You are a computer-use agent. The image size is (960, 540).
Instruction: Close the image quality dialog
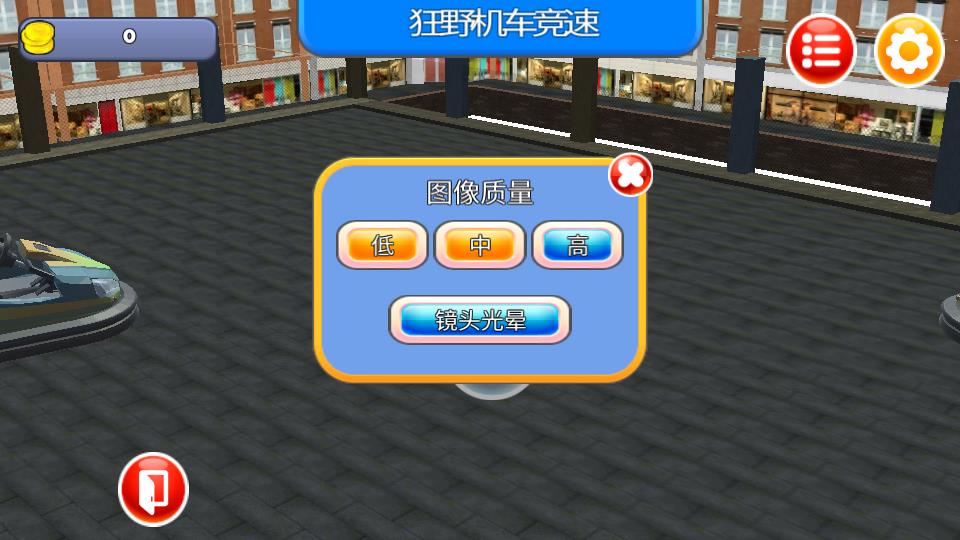pos(630,175)
